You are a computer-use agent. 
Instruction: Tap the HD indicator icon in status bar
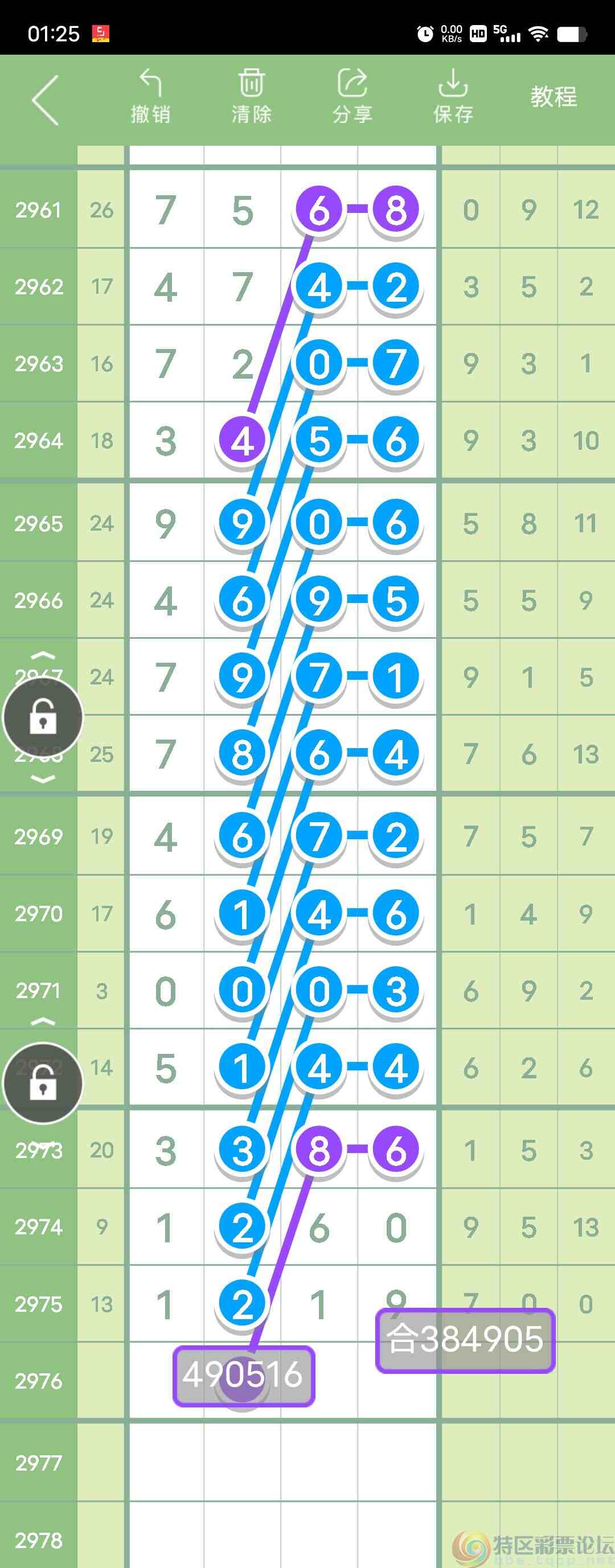point(478,34)
